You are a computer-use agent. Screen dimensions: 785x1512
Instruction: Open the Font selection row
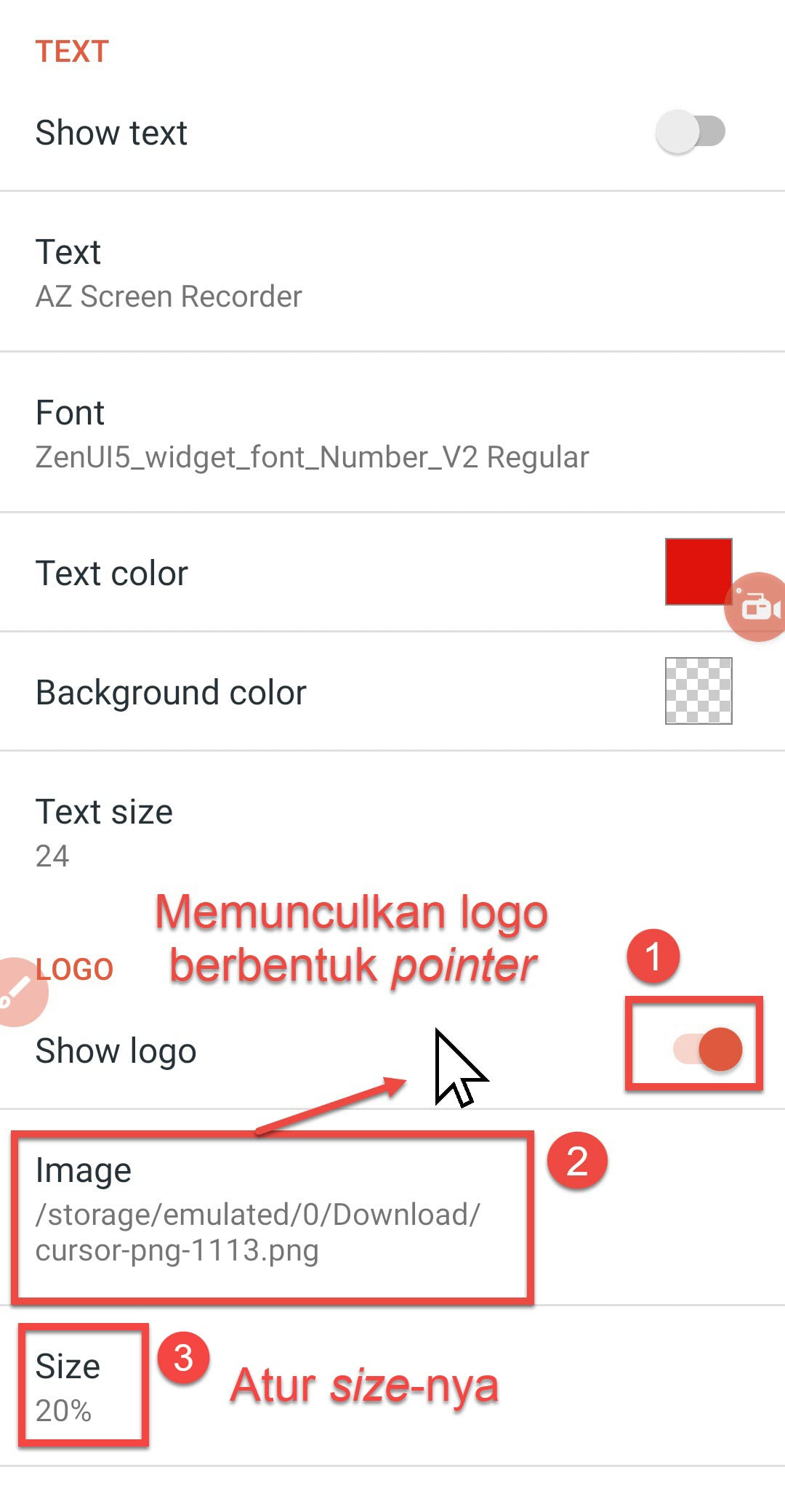pos(311,434)
